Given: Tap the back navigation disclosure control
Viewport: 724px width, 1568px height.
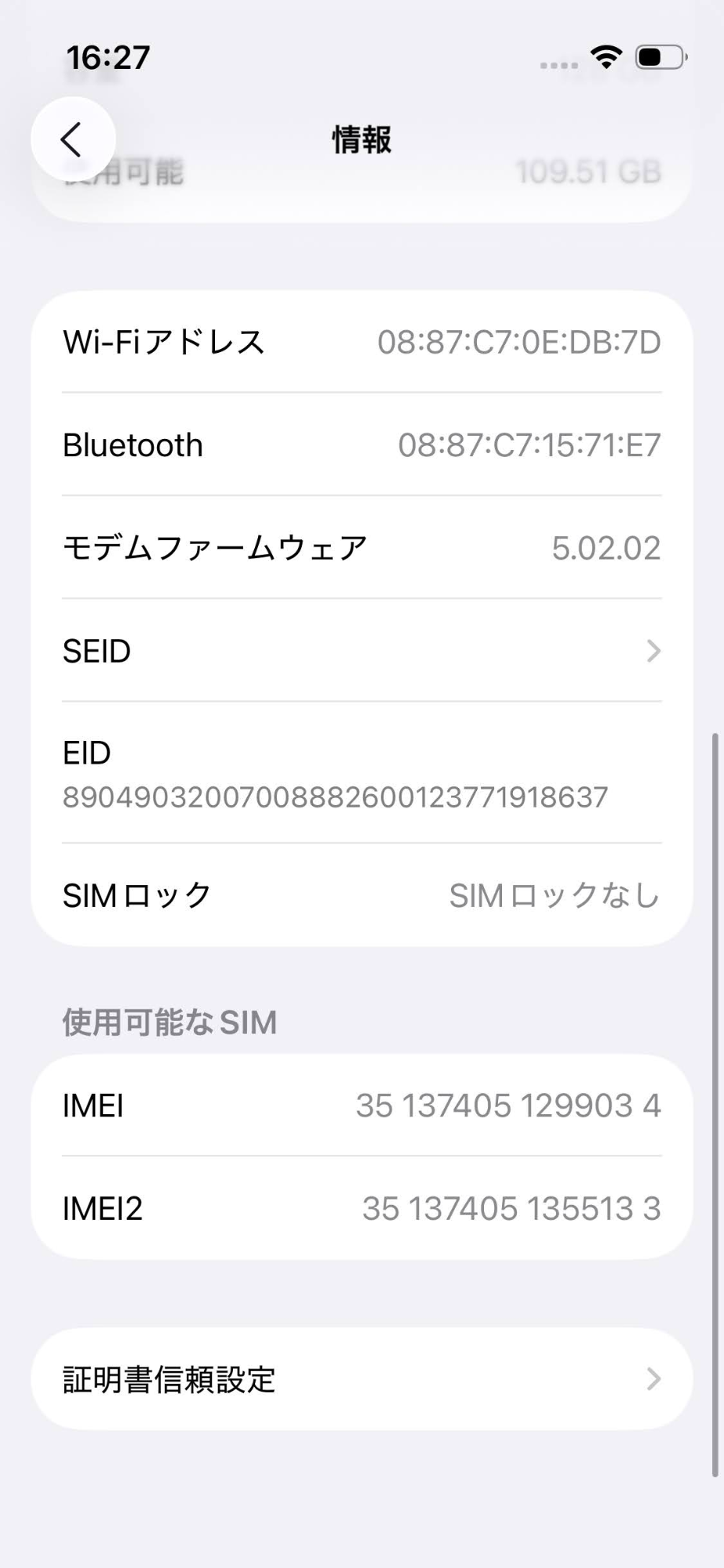Looking at the screenshot, I should click(x=72, y=138).
